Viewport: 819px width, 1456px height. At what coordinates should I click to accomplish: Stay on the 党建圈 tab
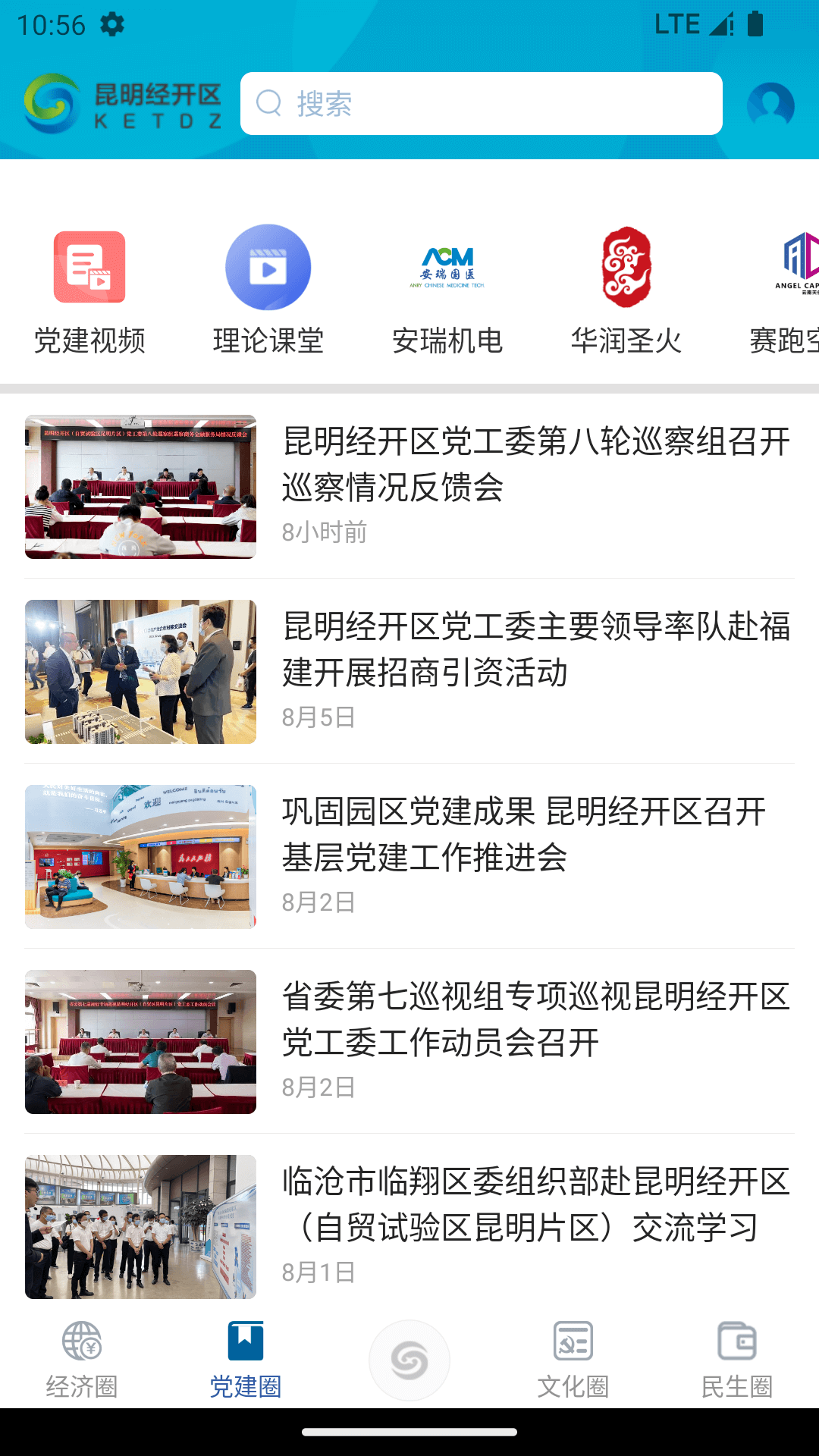coord(245,1361)
